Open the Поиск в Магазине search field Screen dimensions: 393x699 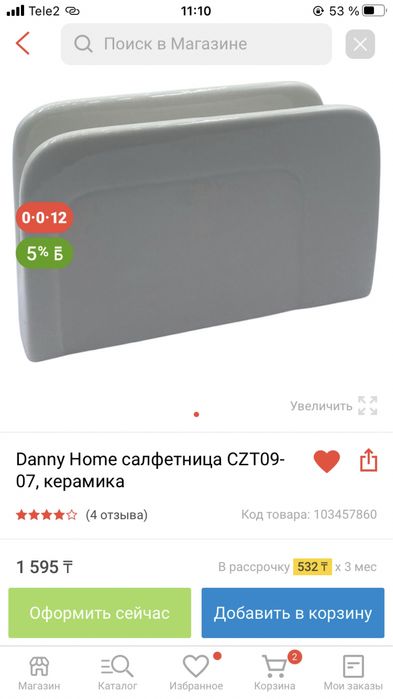[196, 44]
